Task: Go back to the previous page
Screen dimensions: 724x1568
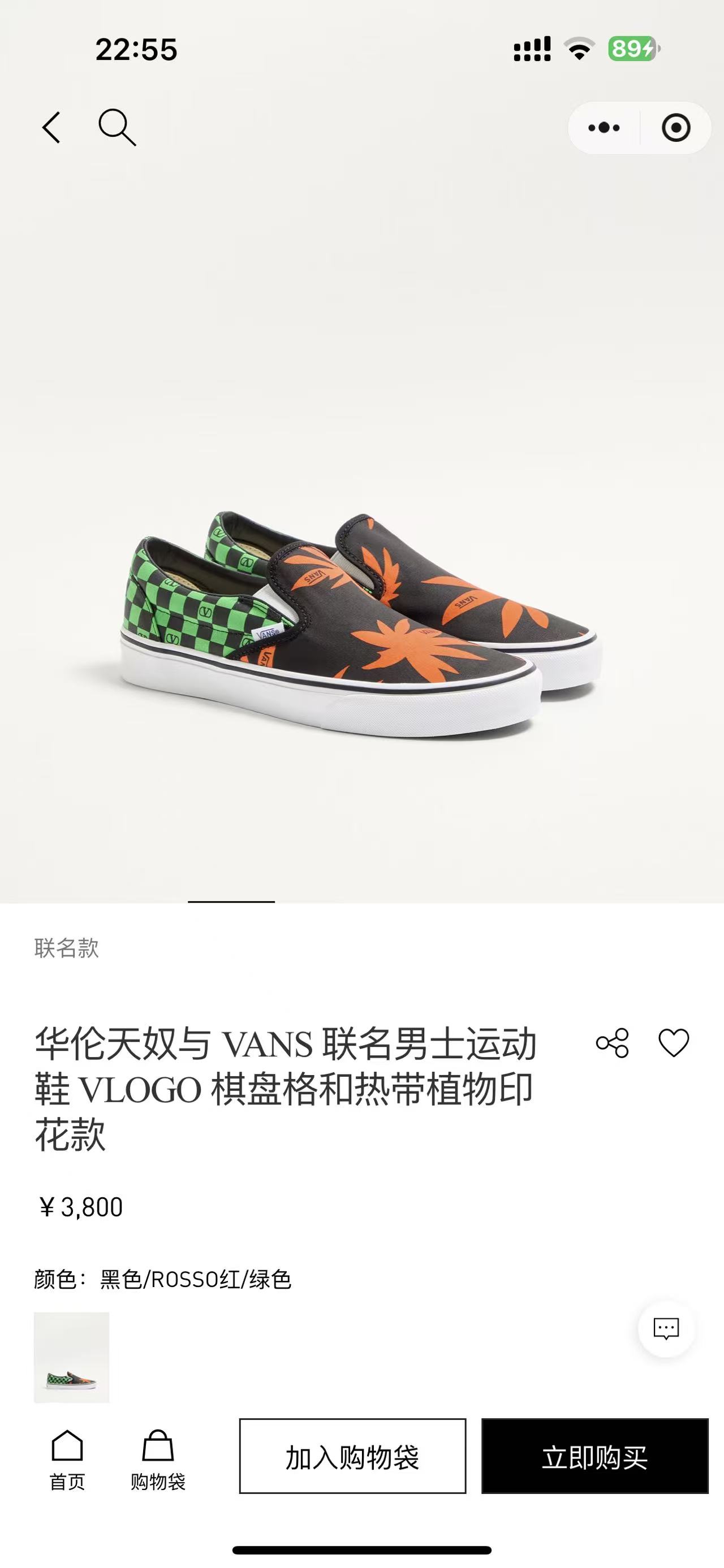Action: pyautogui.click(x=52, y=127)
